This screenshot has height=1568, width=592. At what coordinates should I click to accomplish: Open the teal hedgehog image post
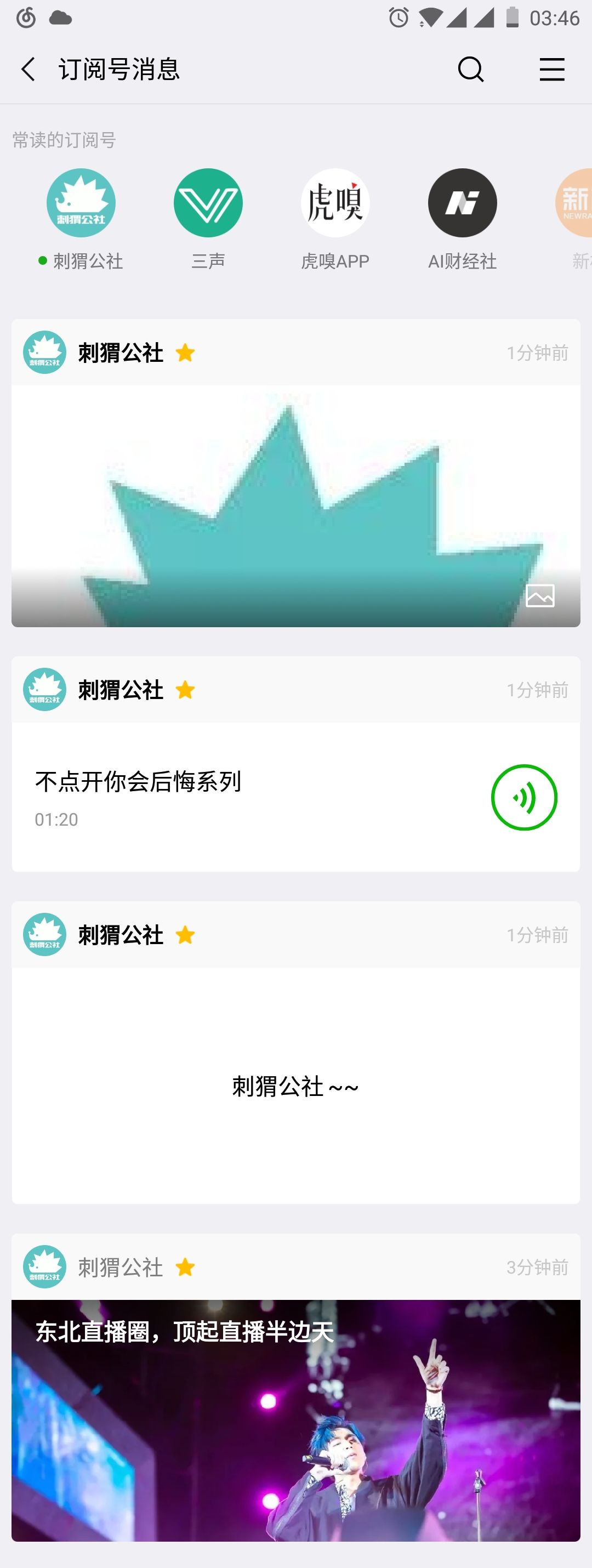pos(295,505)
